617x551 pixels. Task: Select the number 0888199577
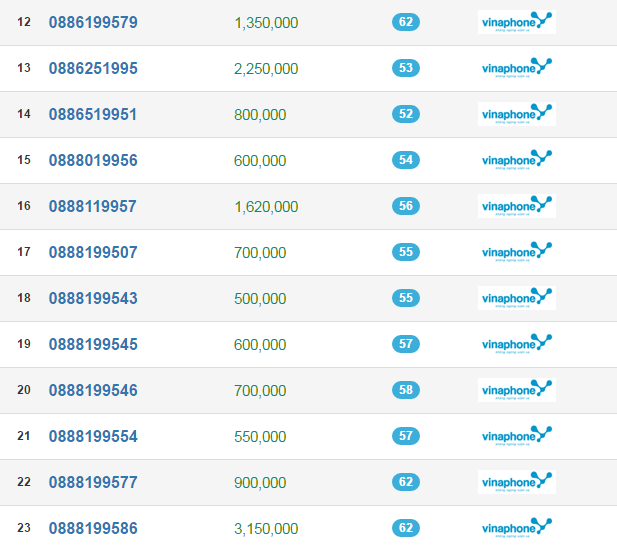click(93, 482)
